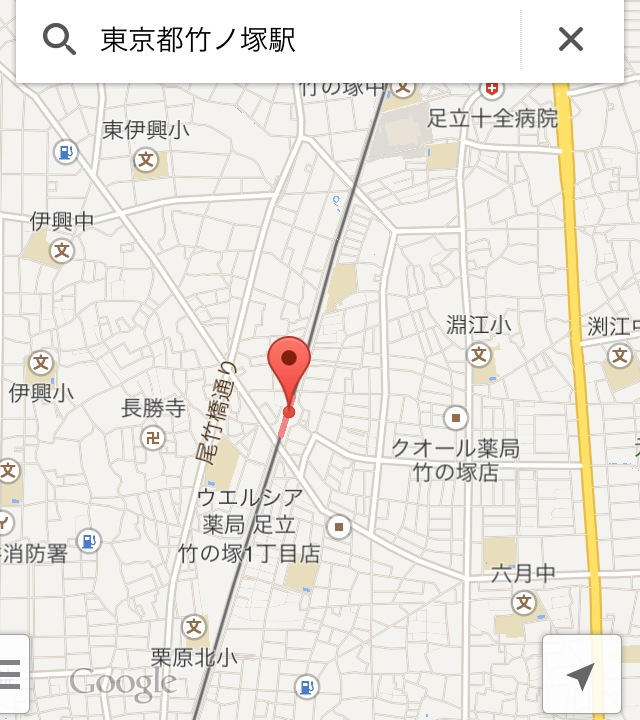Select the 淵江小 school marker

click(x=480, y=354)
